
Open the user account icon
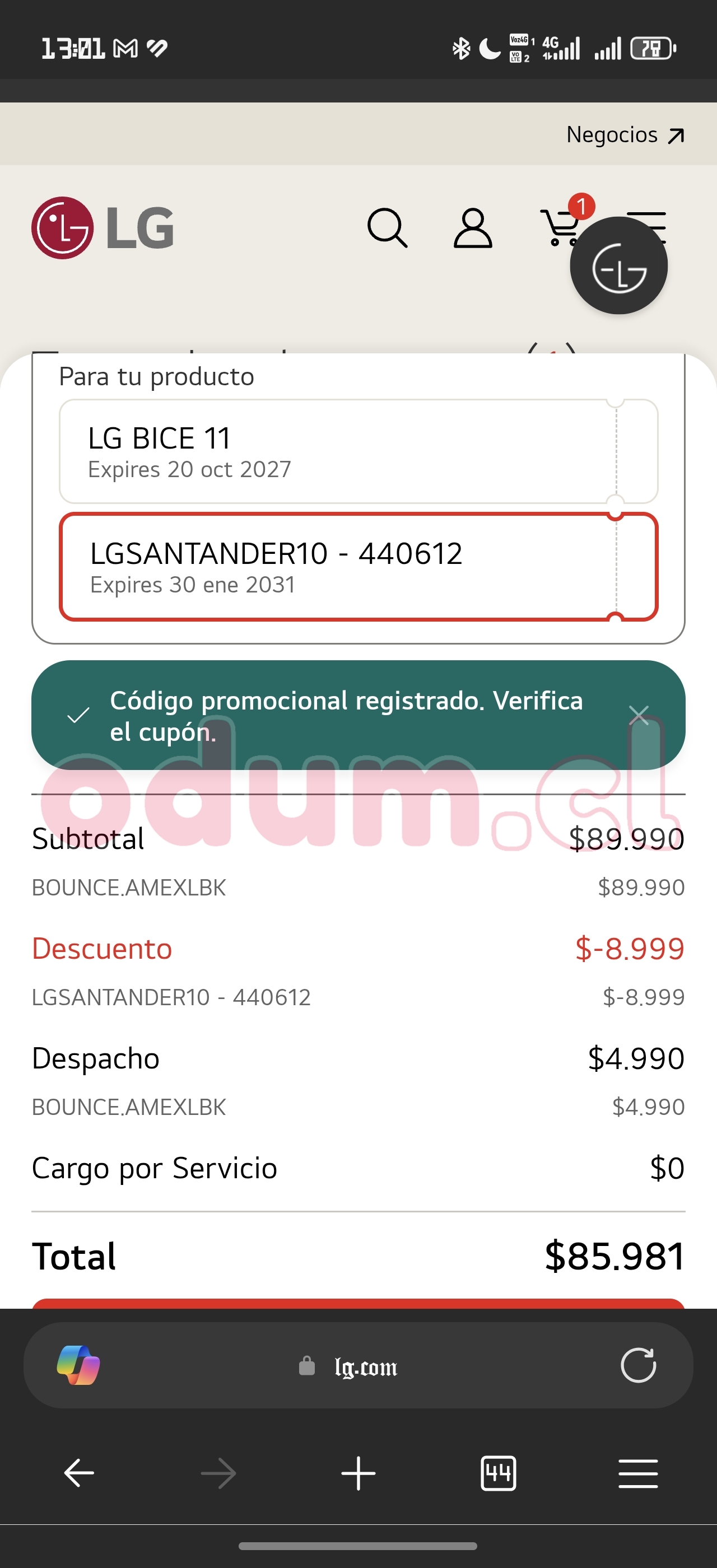473,228
